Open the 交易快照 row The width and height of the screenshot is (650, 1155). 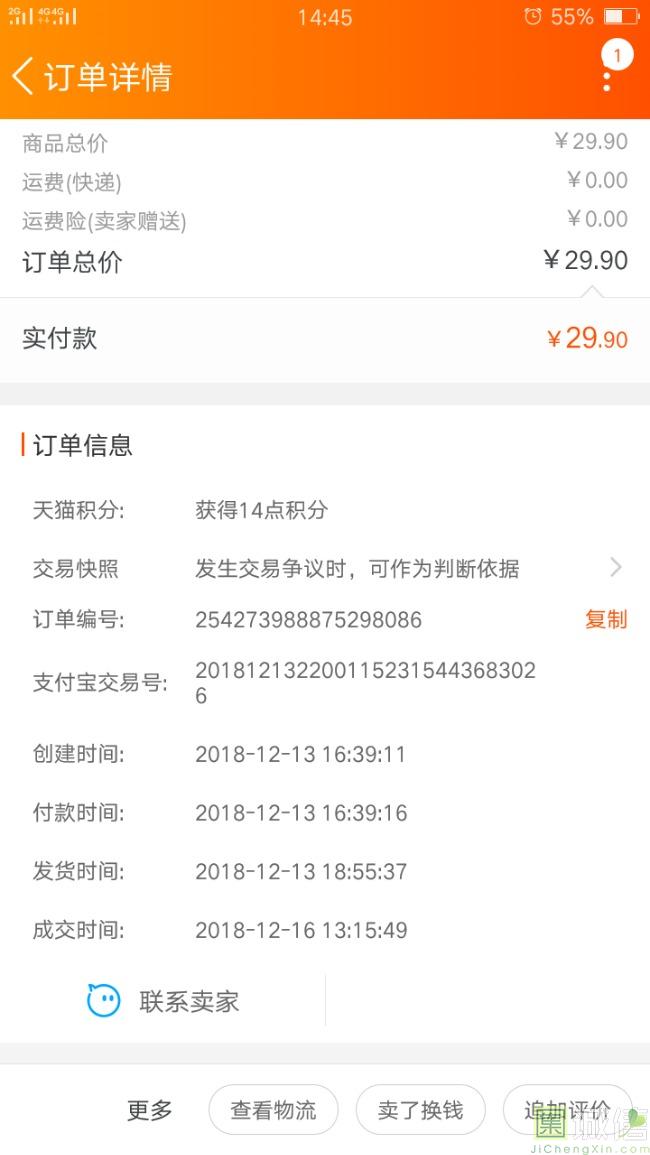[325, 568]
